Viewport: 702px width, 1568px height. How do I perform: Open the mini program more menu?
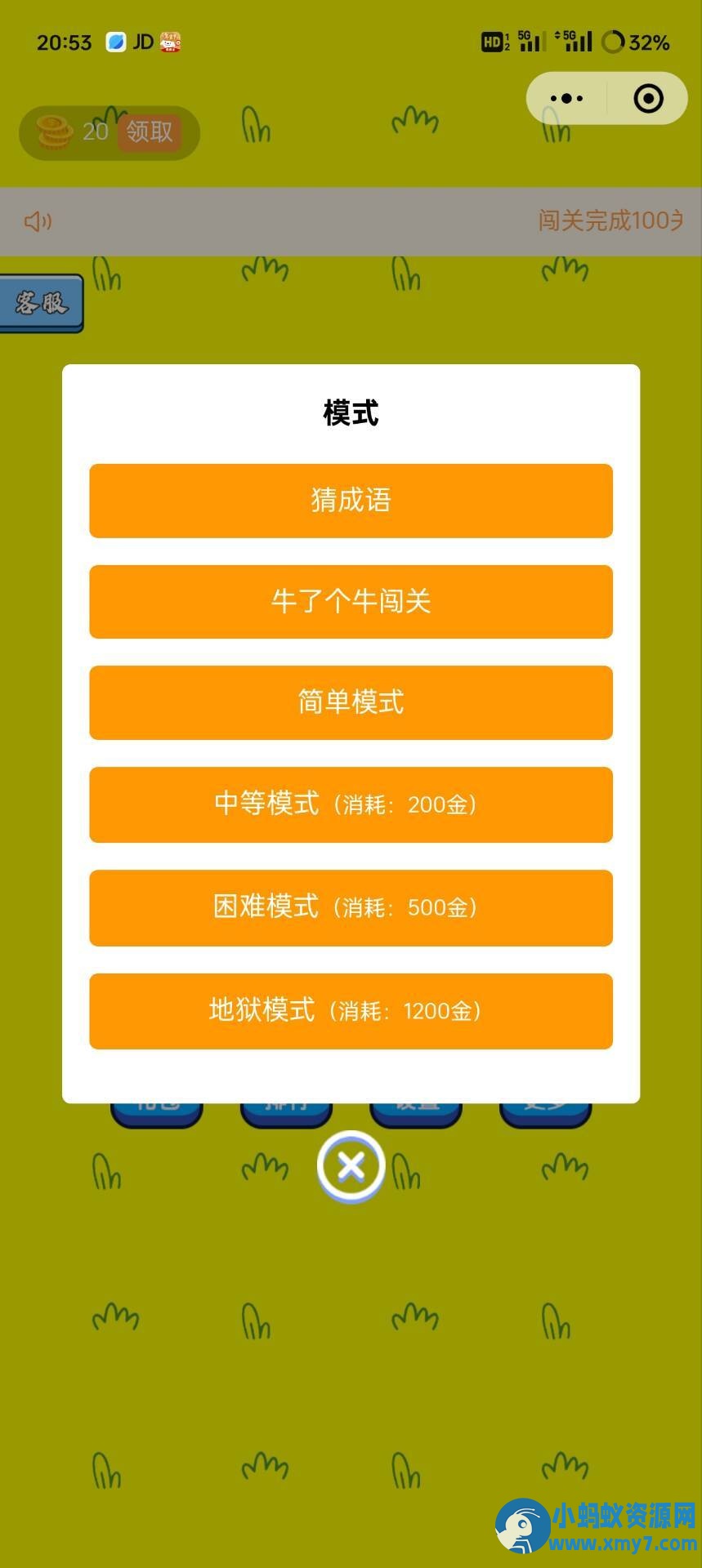coord(567,99)
